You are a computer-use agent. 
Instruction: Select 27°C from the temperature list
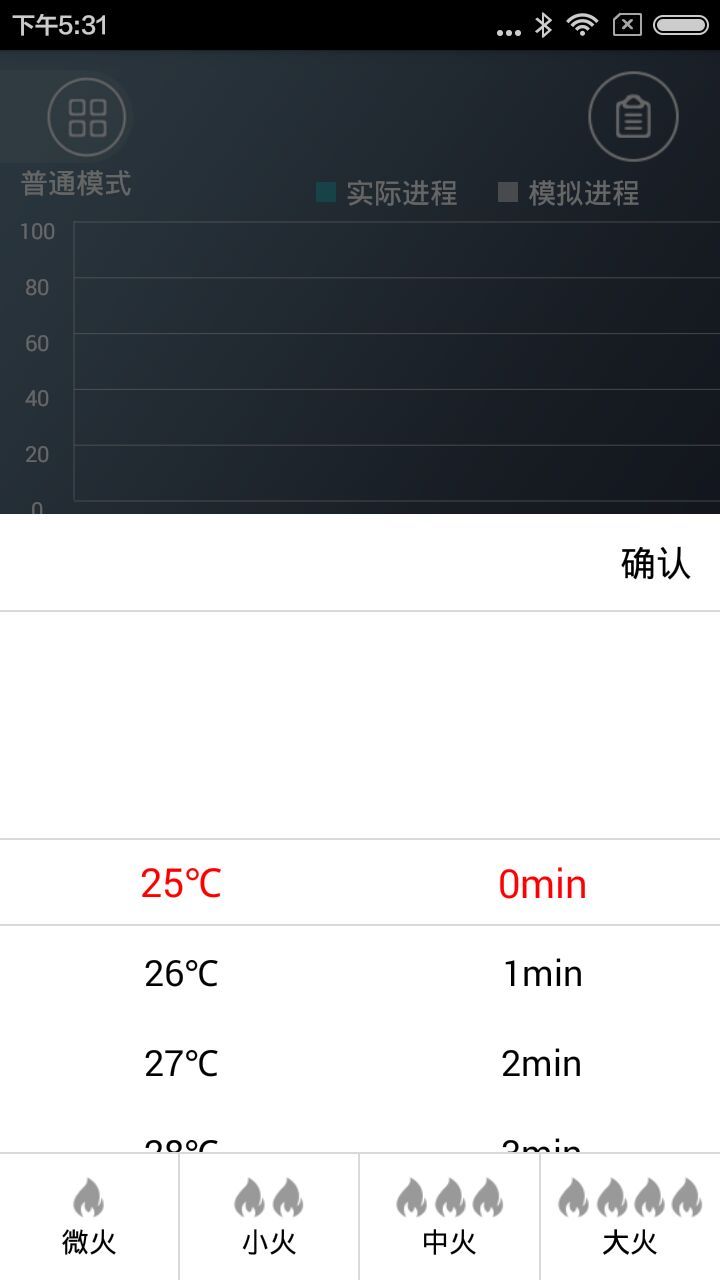(180, 1063)
